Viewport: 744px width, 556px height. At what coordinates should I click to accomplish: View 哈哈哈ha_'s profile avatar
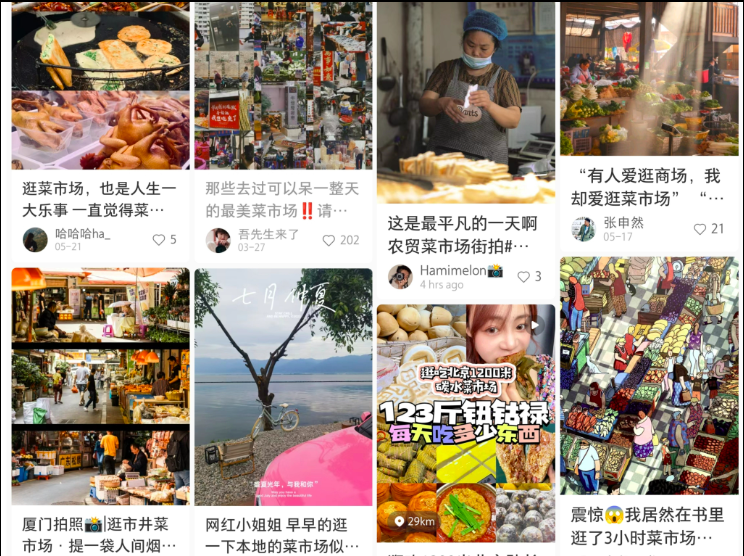pyautogui.click(x=35, y=240)
